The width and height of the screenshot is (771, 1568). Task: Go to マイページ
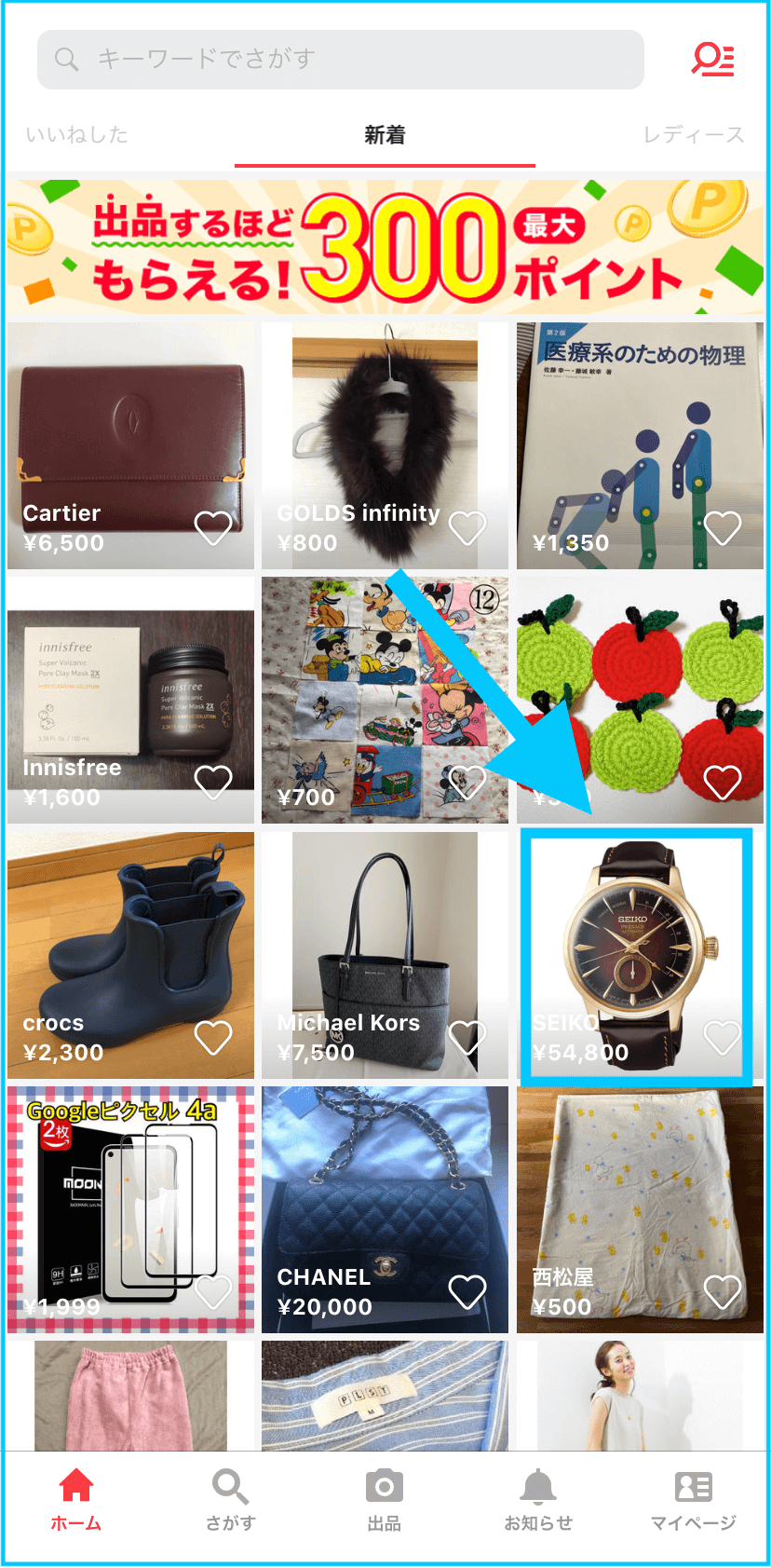[693, 1500]
